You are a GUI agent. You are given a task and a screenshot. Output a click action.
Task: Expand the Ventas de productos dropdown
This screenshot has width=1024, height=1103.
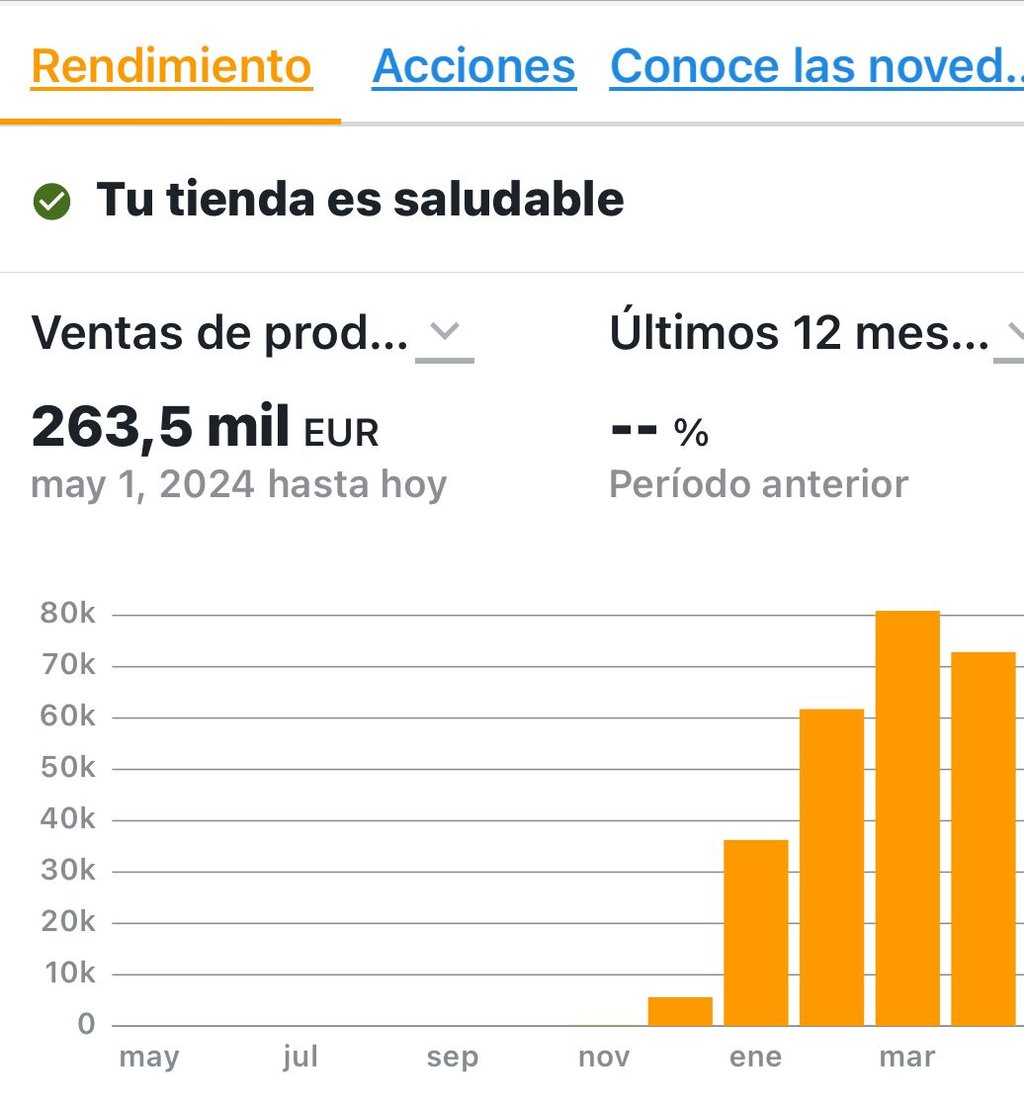[x=444, y=333]
